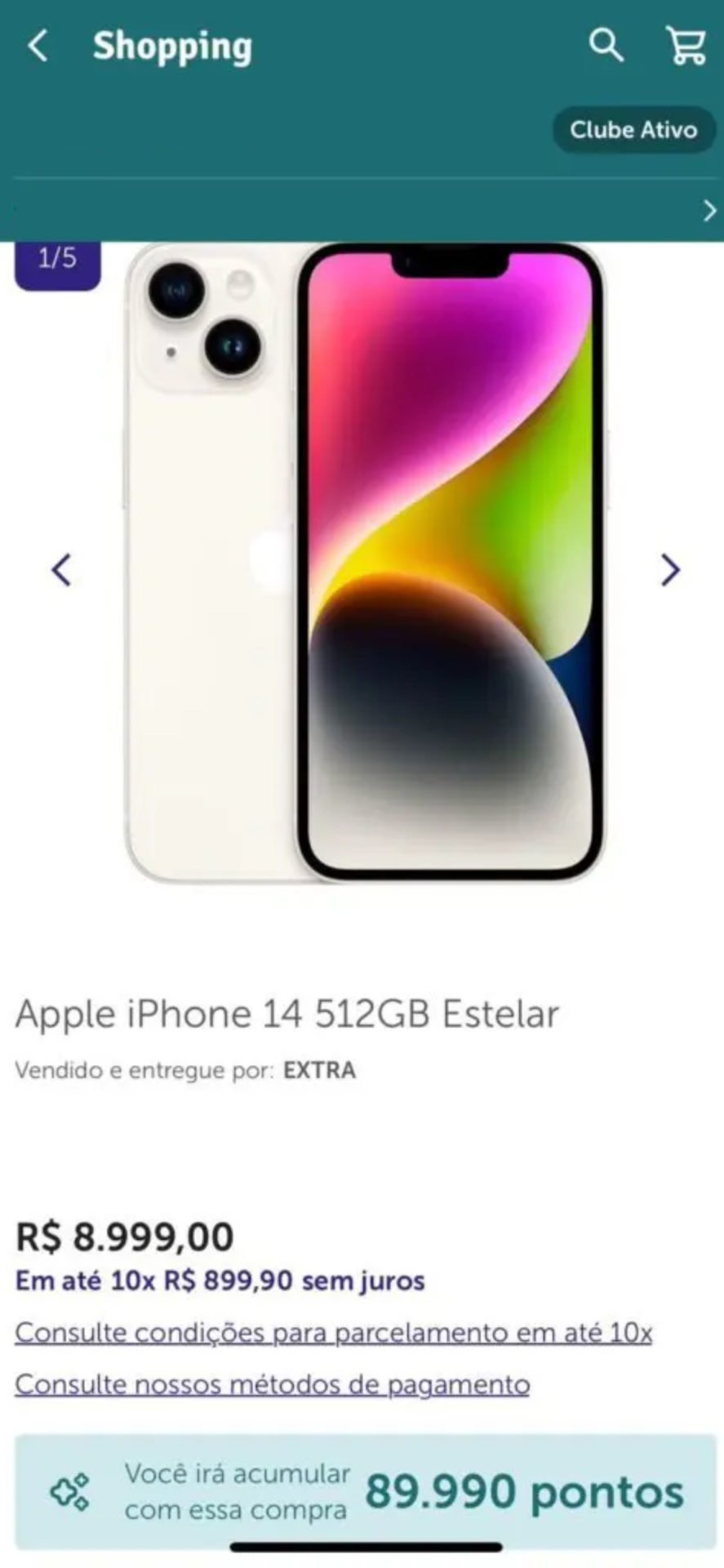724x1568 pixels.
Task: Open the shopping cart
Action: pos(686,46)
